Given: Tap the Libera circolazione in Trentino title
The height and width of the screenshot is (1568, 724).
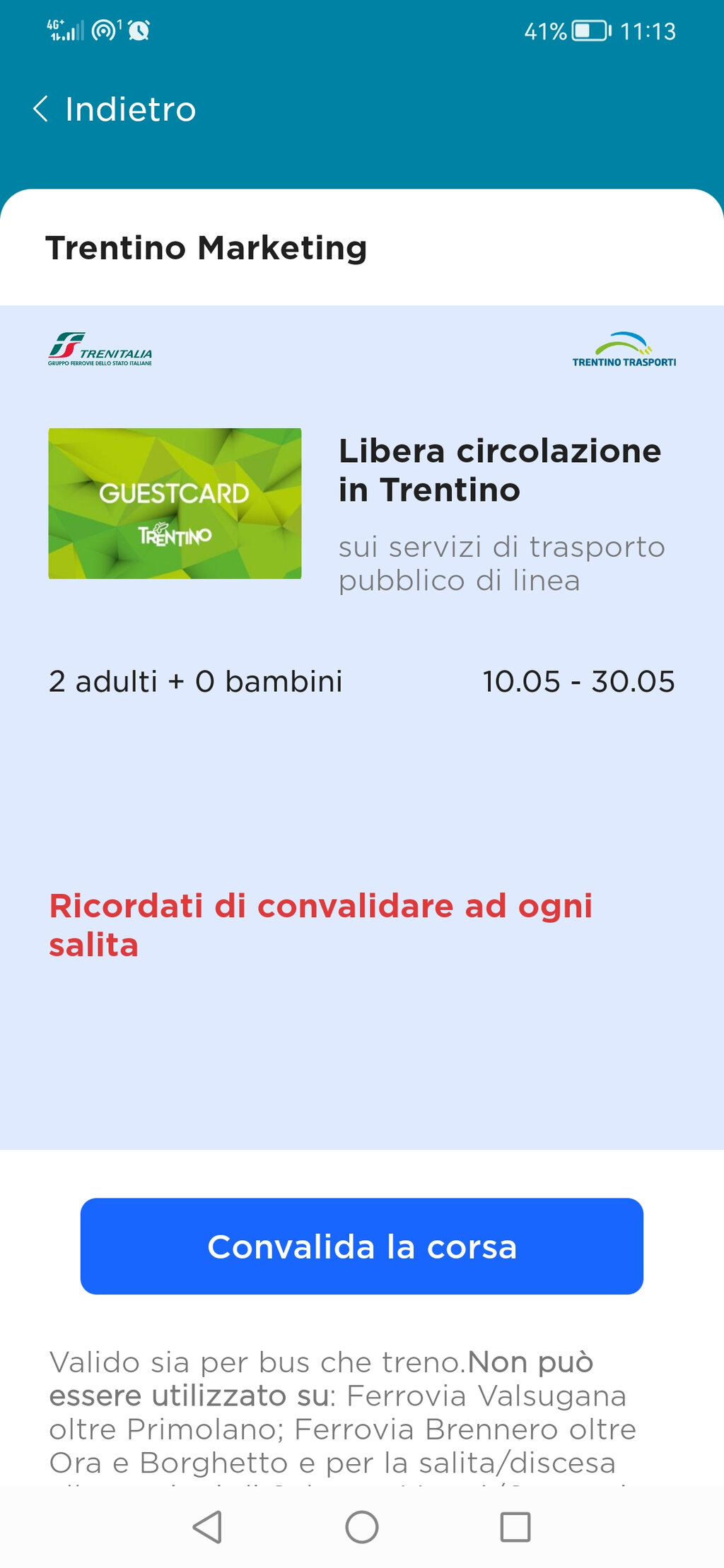Looking at the screenshot, I should click(501, 469).
